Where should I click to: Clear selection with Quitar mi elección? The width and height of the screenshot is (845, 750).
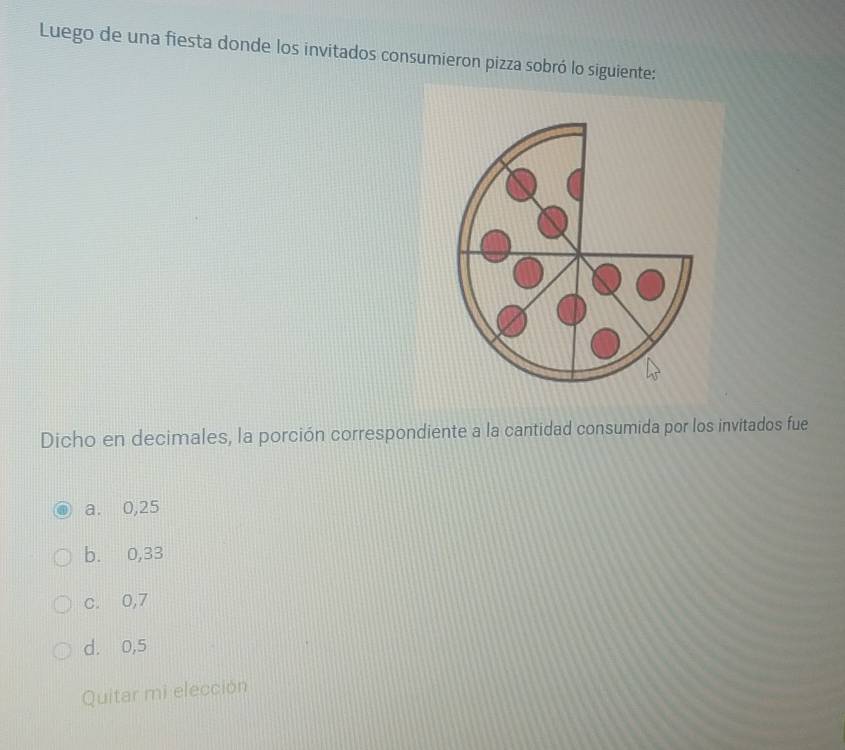(164, 690)
